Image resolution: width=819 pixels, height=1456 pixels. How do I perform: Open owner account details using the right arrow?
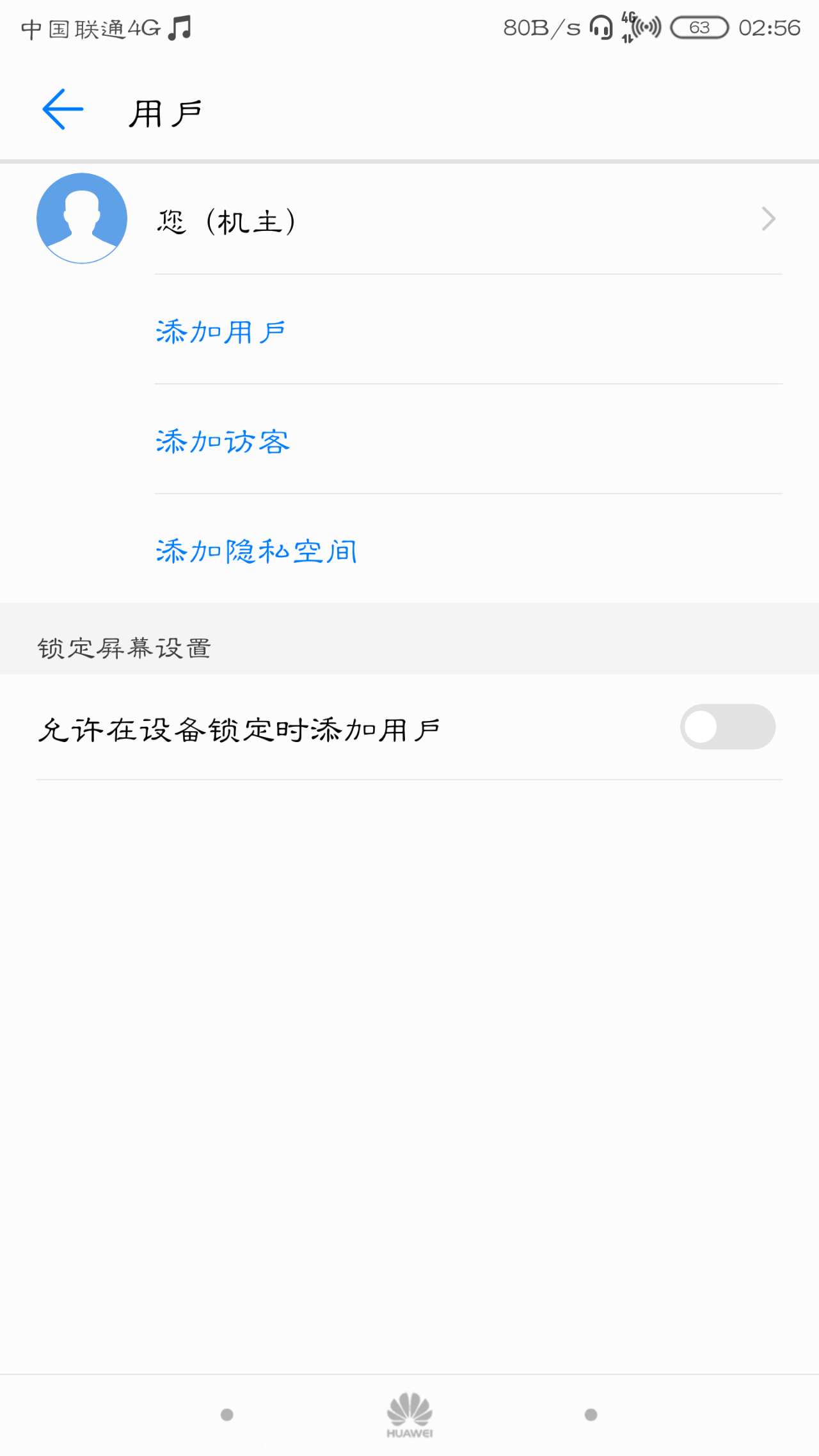768,219
